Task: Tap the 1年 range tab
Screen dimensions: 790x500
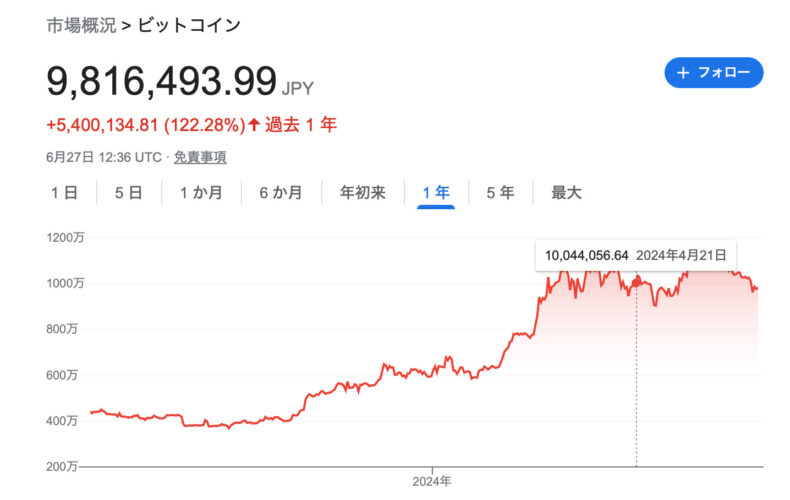Action: [436, 193]
